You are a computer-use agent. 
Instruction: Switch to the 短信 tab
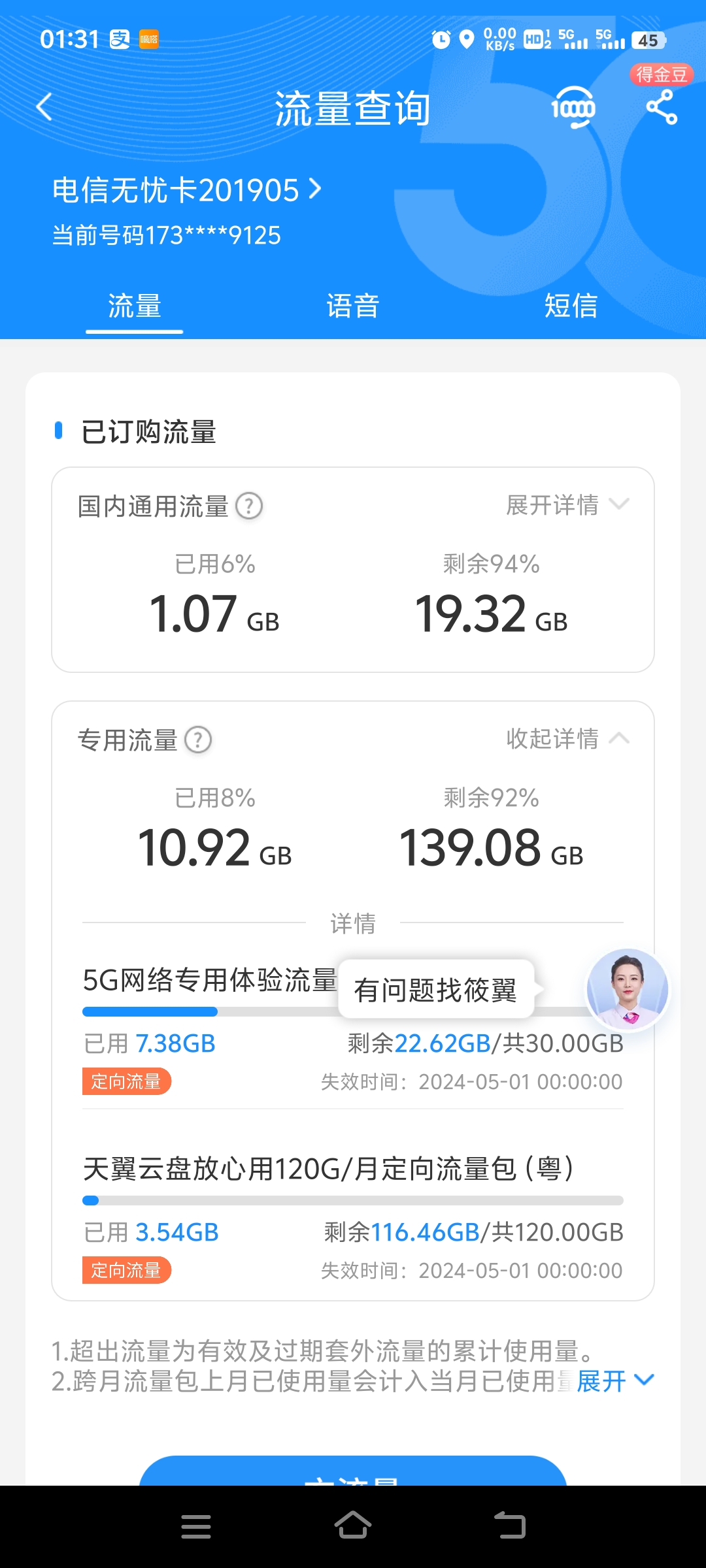point(571,306)
